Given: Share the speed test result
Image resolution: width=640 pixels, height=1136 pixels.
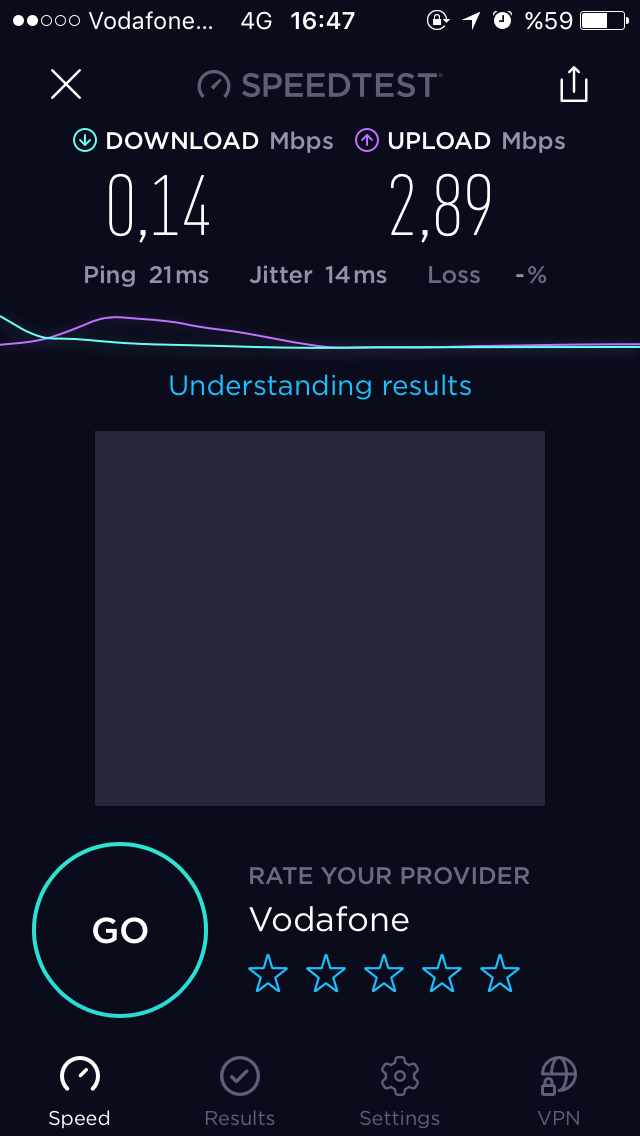Looking at the screenshot, I should point(573,84).
